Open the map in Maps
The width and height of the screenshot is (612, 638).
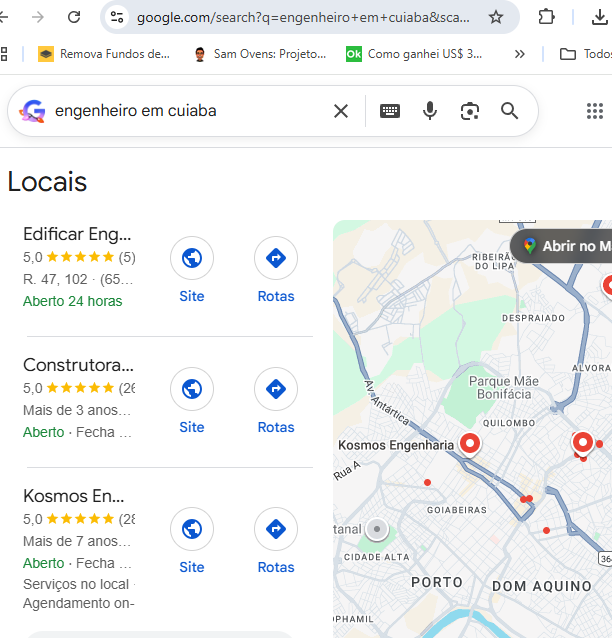click(565, 246)
